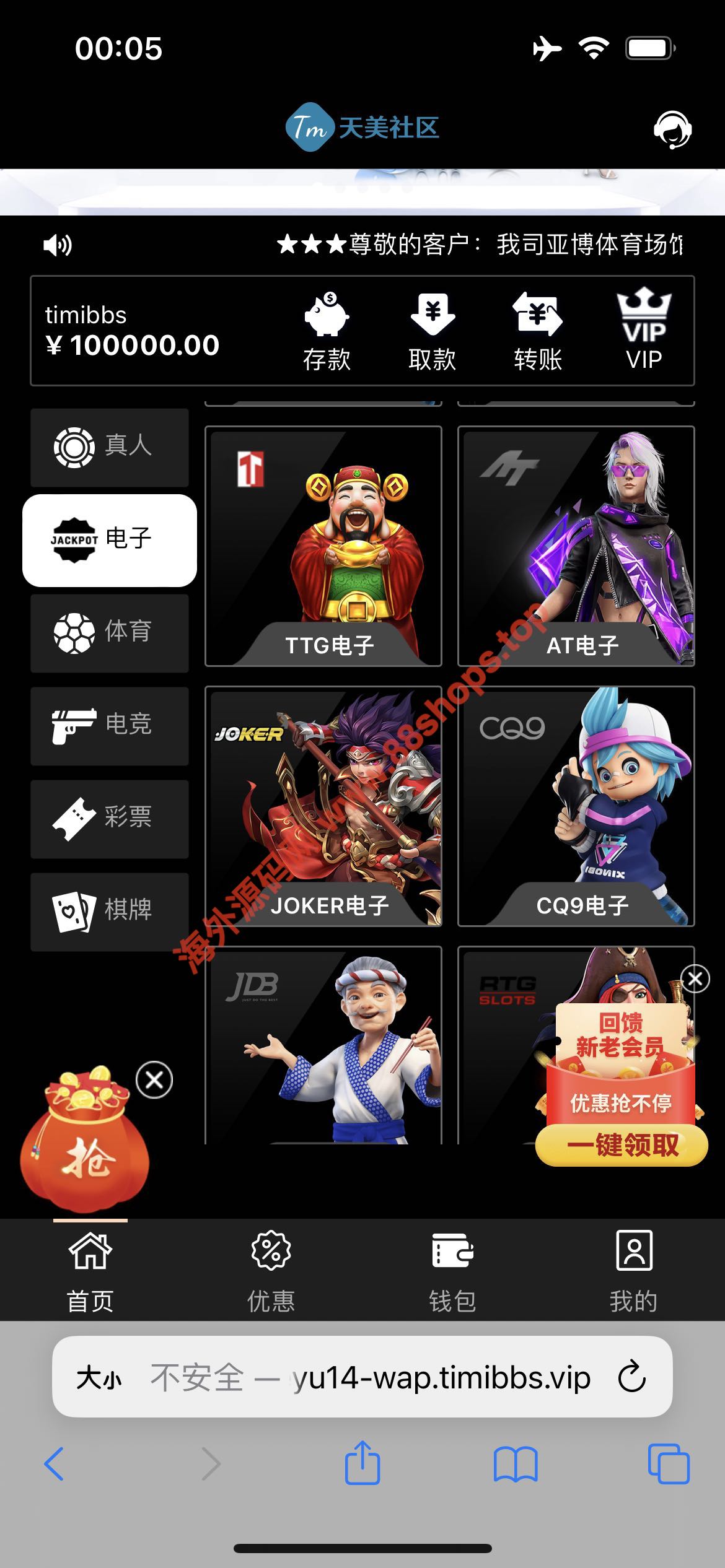Choose the 棋牌 card games category
725x1568 pixels.
(x=110, y=912)
